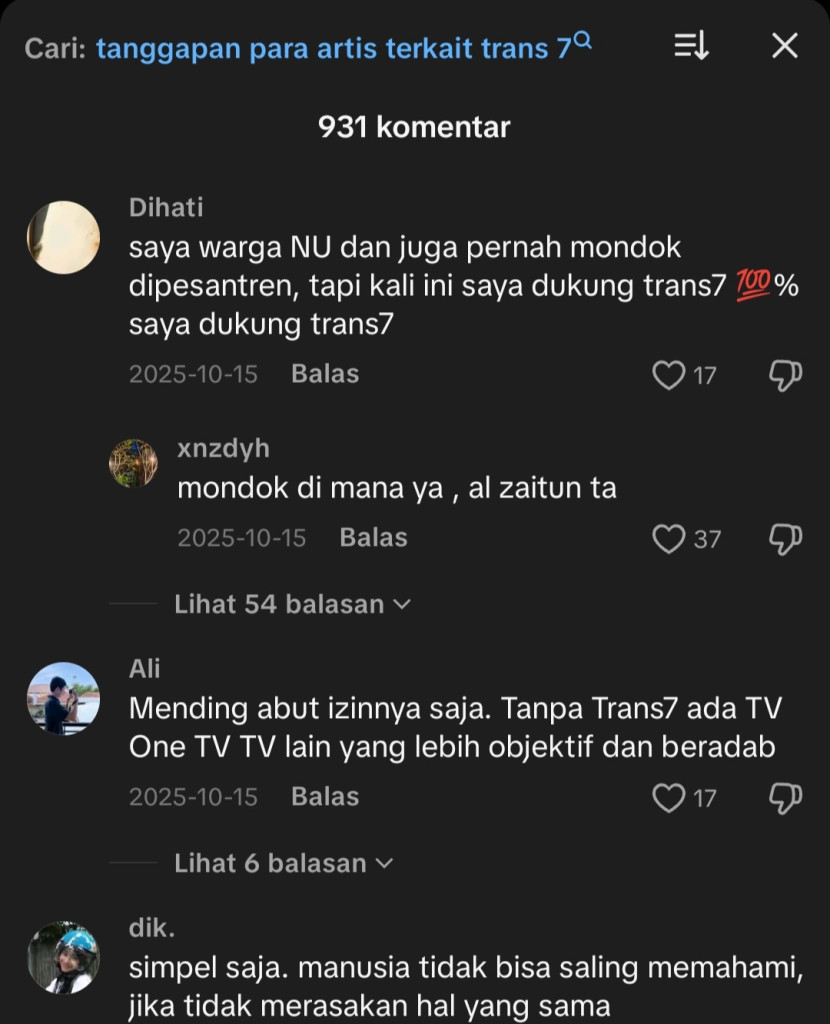Open Ali's profile picture
Viewport: 830px width, 1024px height.
(63, 698)
